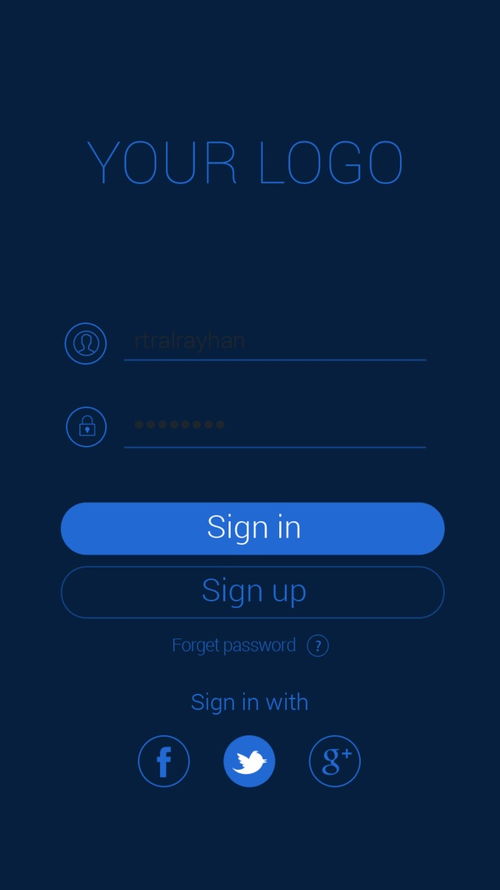Image resolution: width=500 pixels, height=890 pixels.
Task: Open the Sign up option
Action: (x=253, y=592)
